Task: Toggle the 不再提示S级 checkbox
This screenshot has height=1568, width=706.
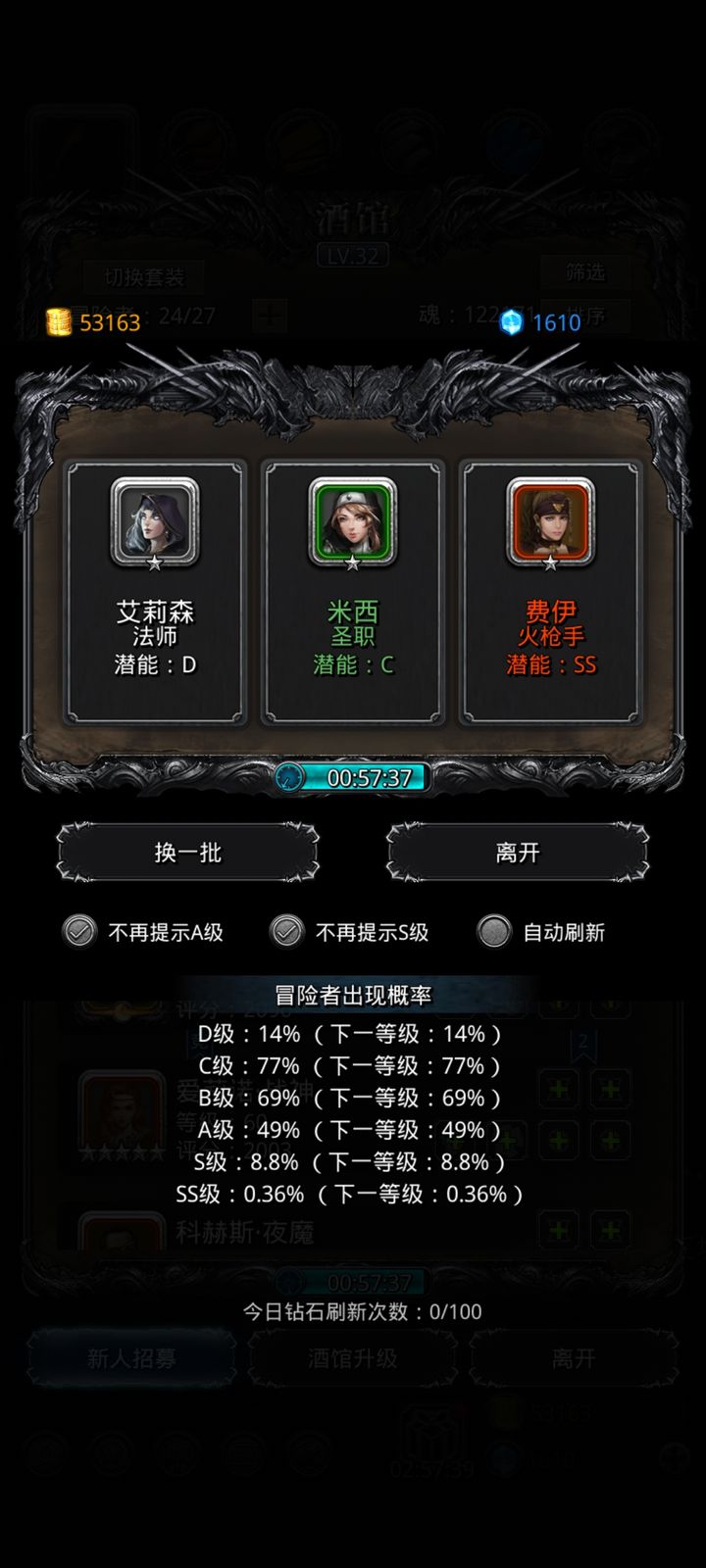Action: (x=287, y=932)
